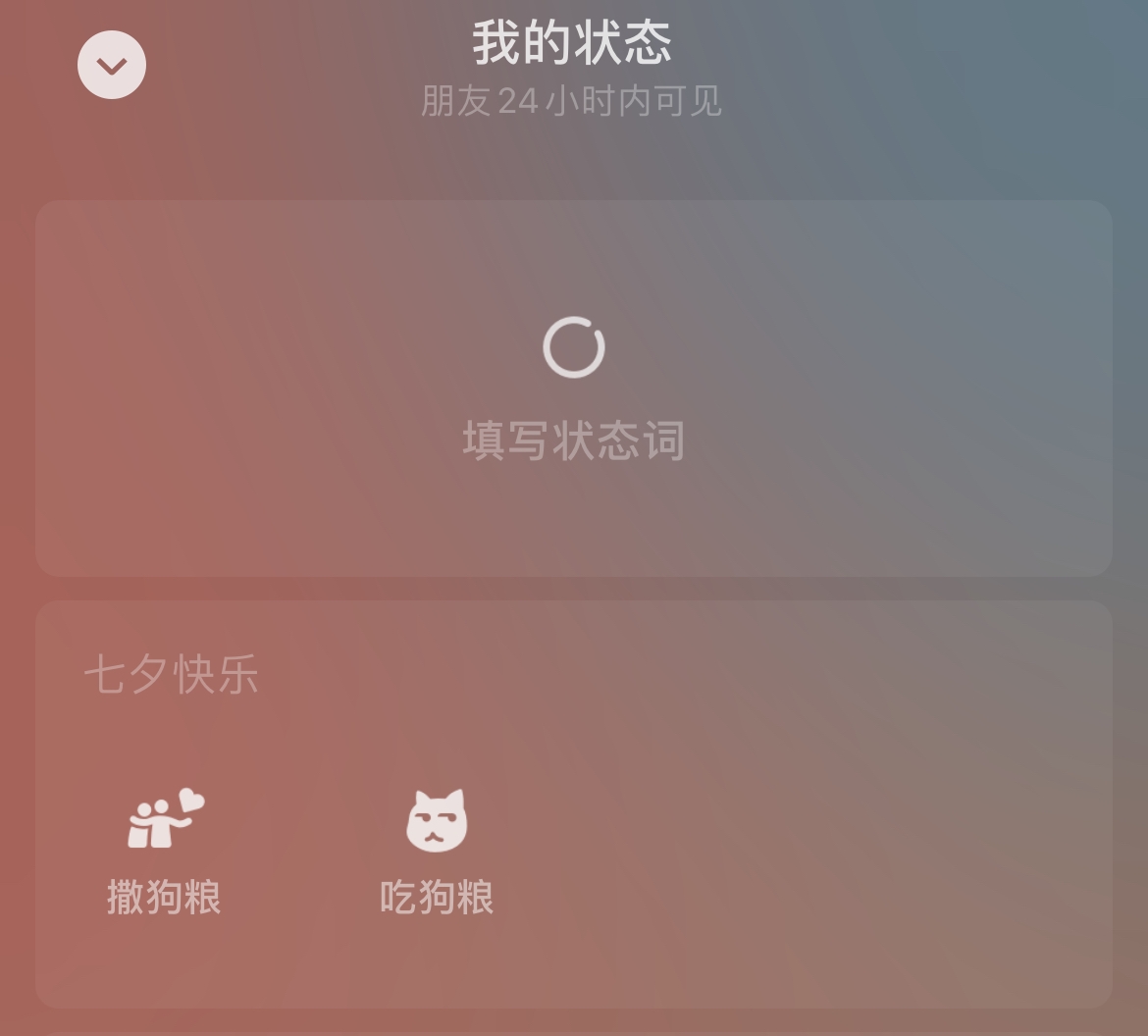Screen dimensions: 1148x1036
Task: Collapse the 我的状态 panel with down arrow
Action: [112, 65]
